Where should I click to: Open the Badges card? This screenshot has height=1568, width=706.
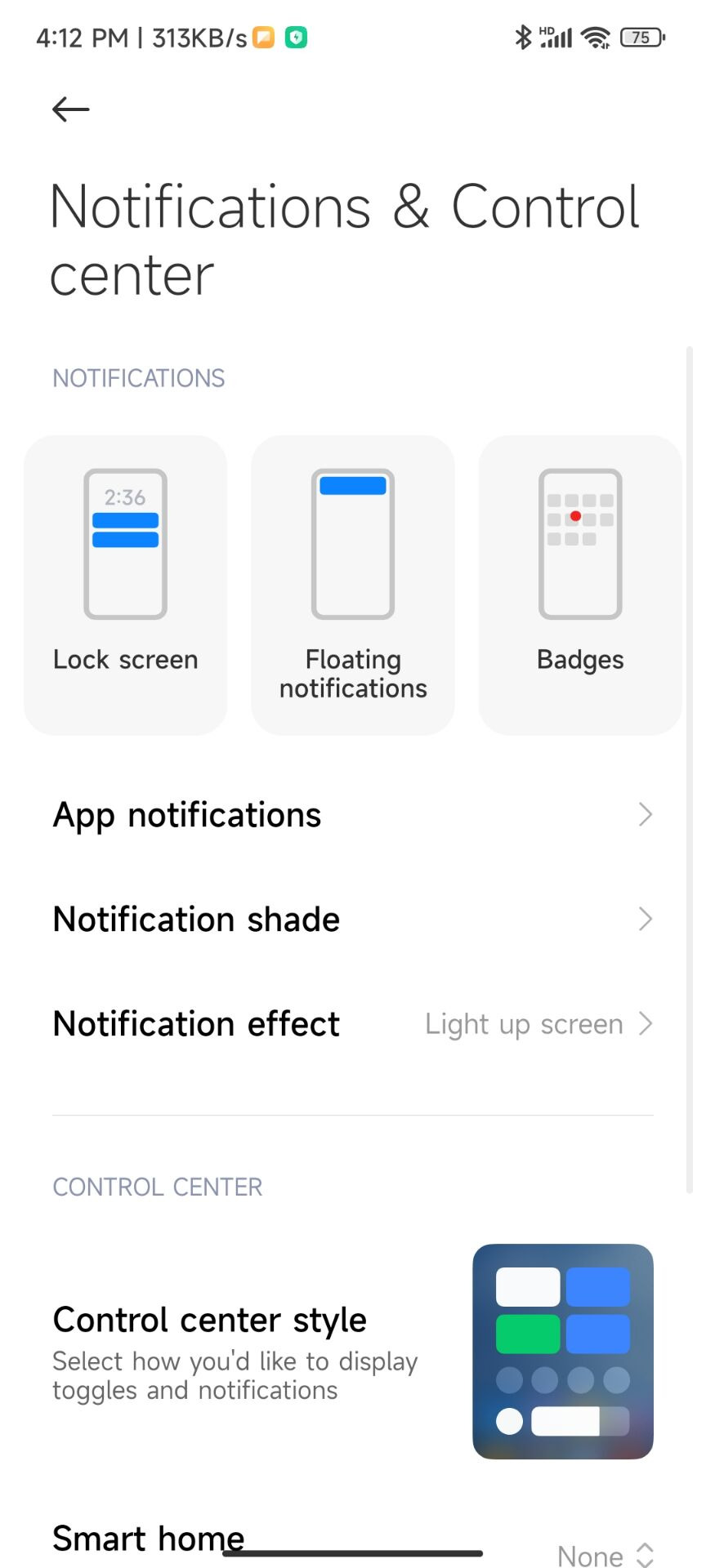(579, 584)
